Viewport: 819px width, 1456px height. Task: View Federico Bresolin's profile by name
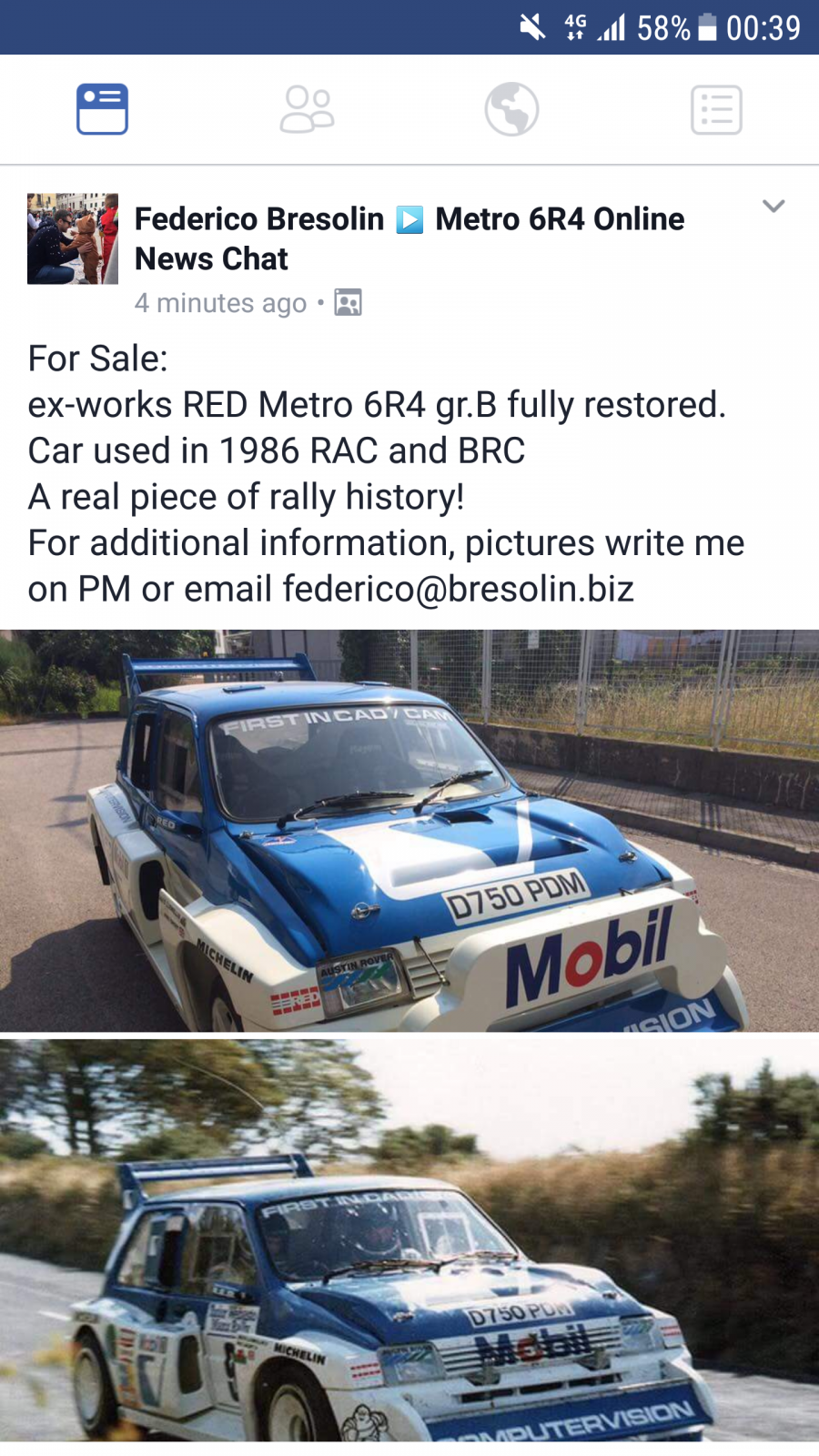(x=259, y=219)
